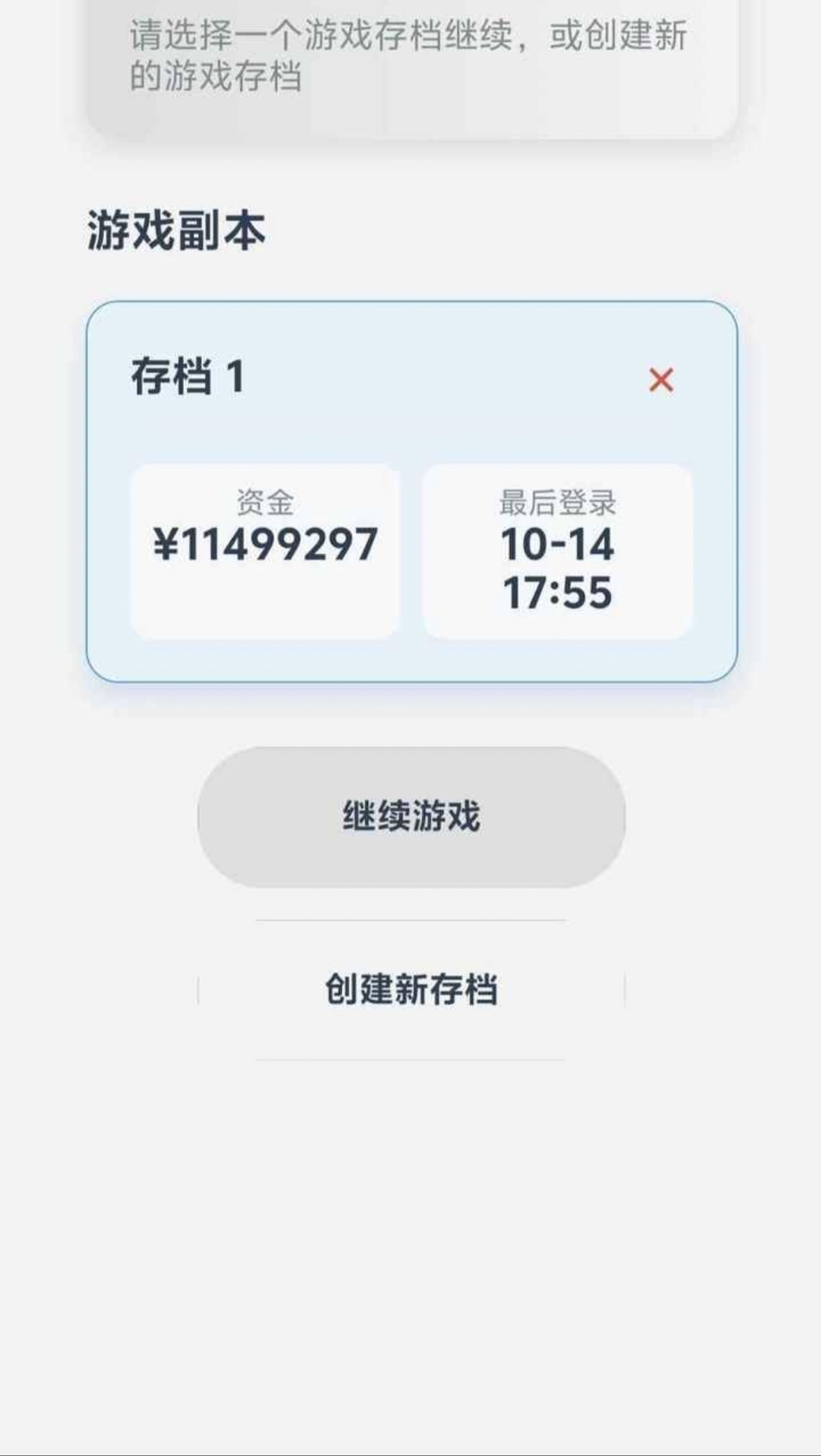
Task: Delete 存档 1 with the red X
Action: pos(661,380)
